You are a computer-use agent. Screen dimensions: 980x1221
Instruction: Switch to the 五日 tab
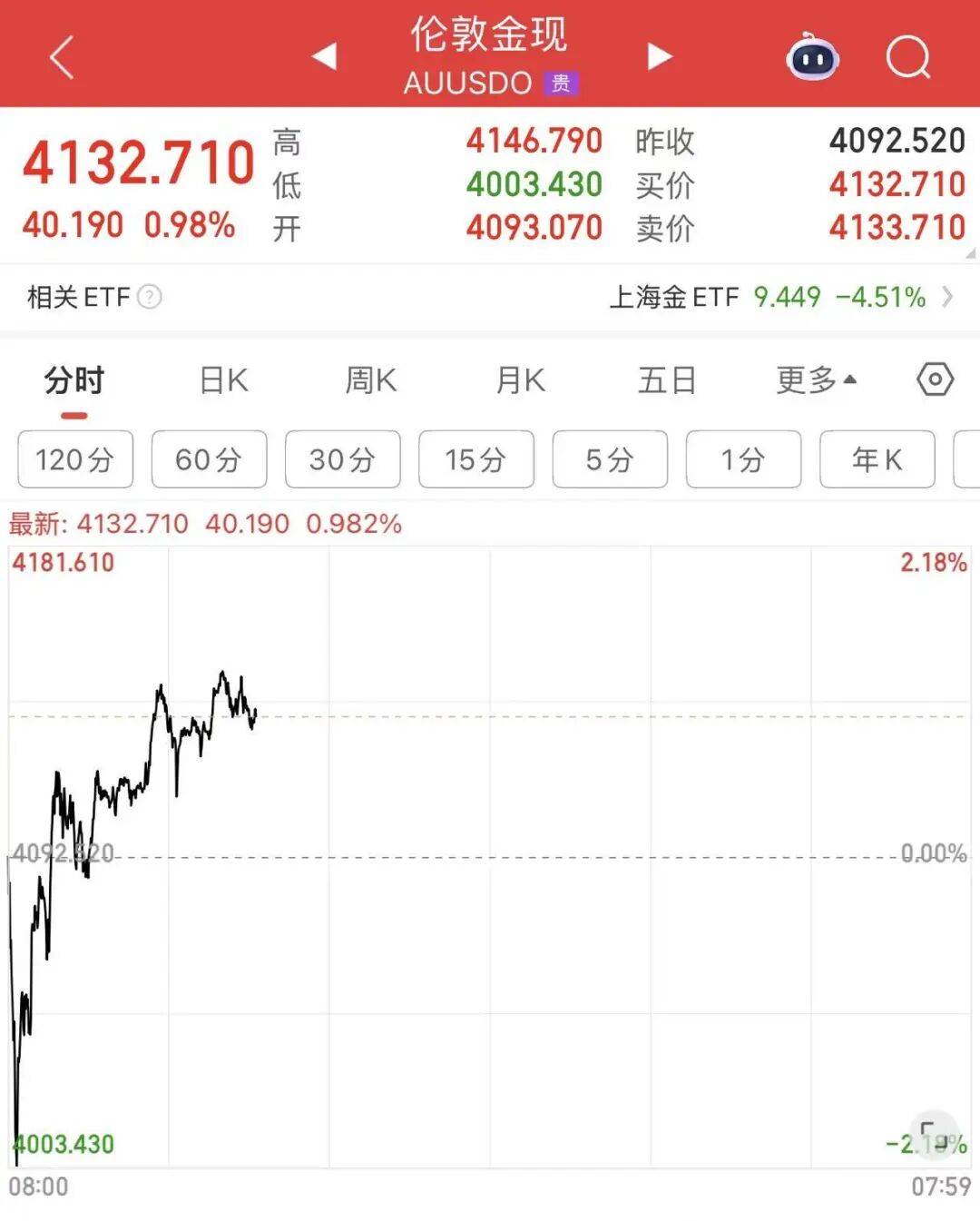[667, 380]
